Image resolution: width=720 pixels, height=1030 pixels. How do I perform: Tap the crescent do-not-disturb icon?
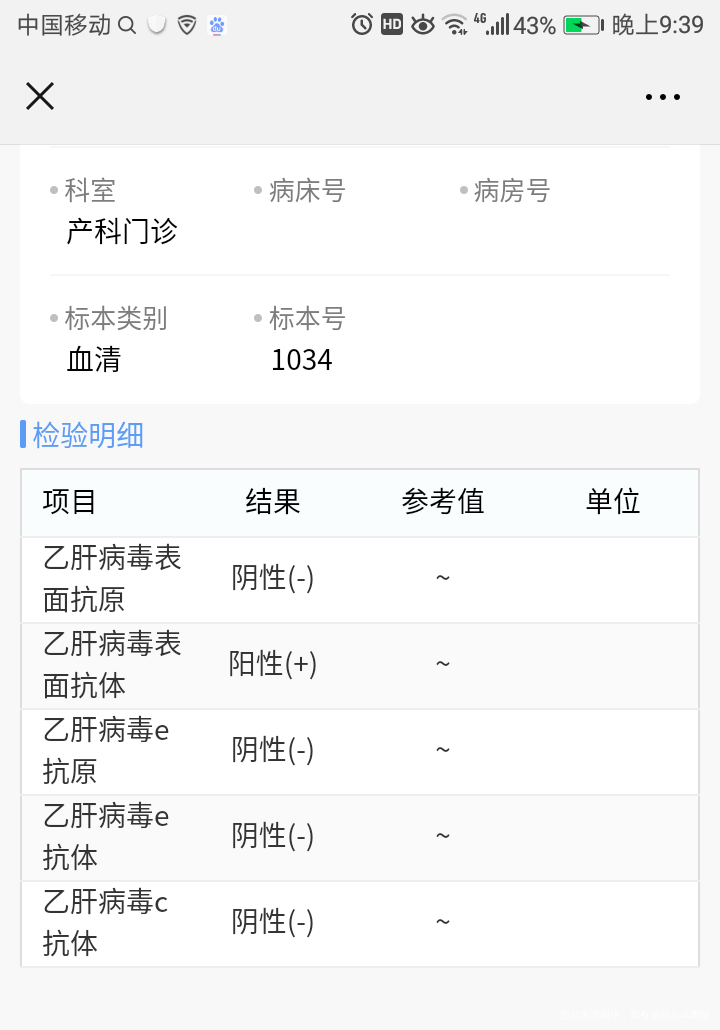tap(155, 24)
